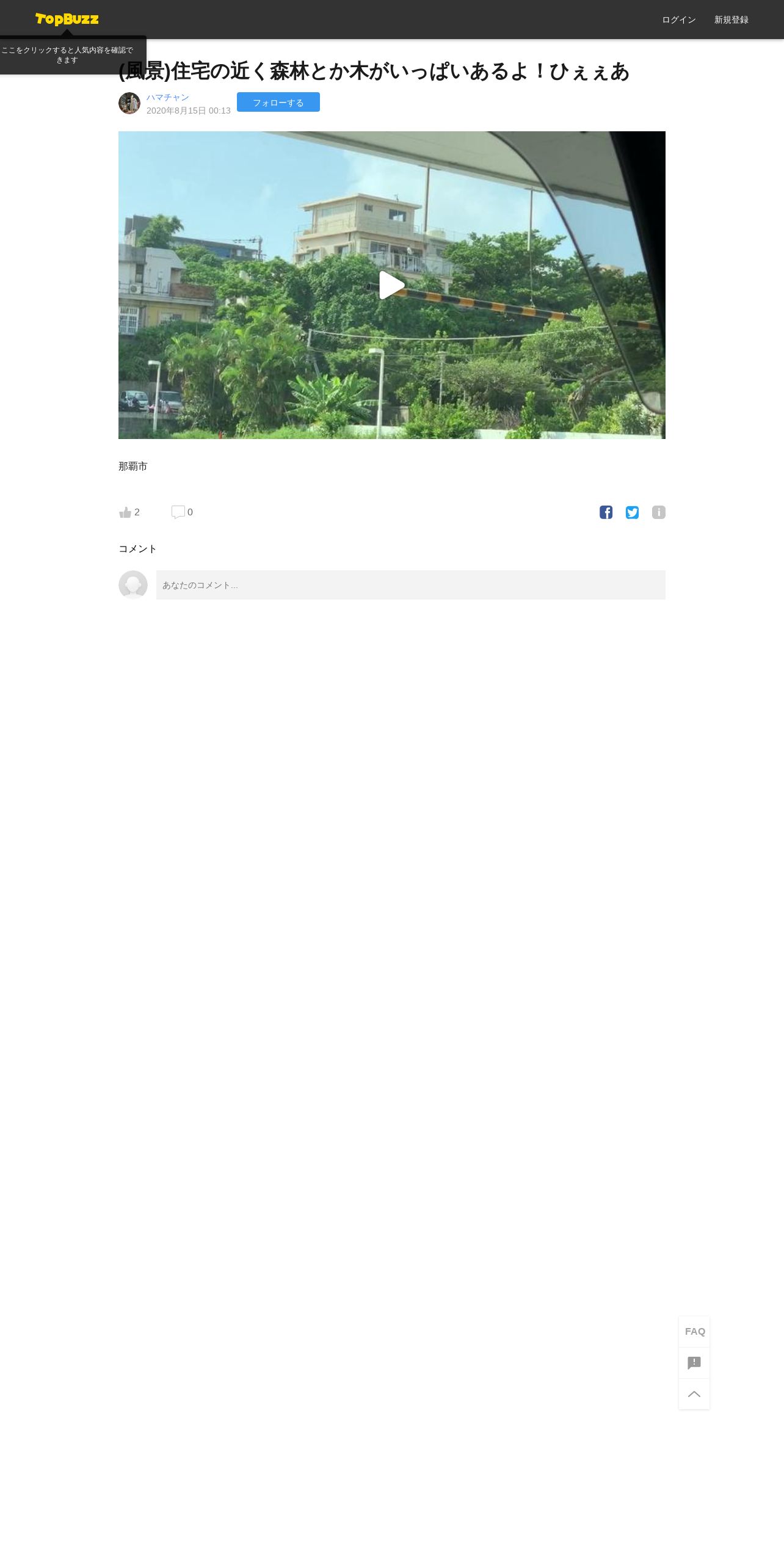
Task: Tap ハマチャン's avatar picture
Action: [x=129, y=103]
